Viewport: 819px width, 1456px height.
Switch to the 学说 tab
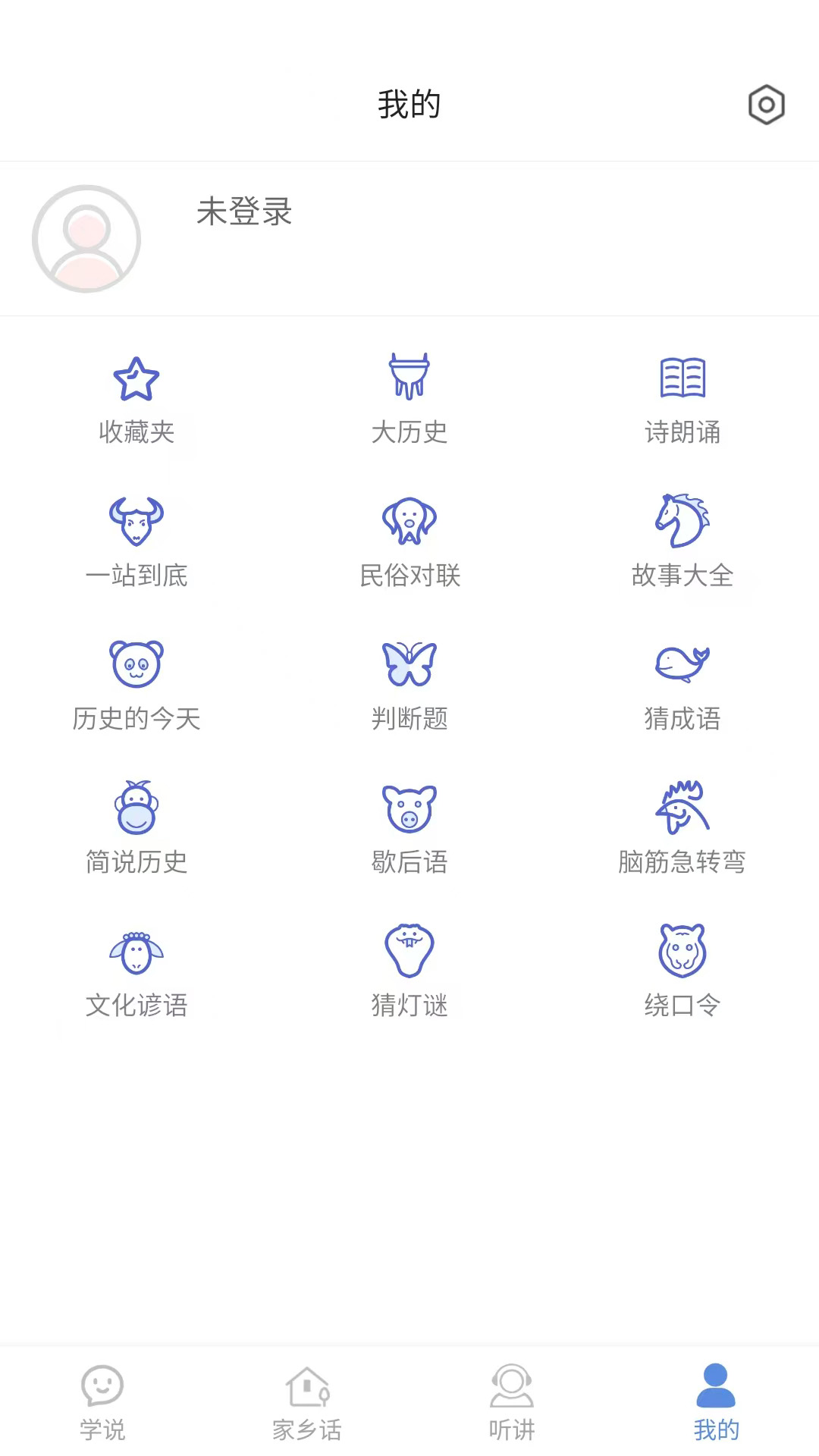point(102,1403)
